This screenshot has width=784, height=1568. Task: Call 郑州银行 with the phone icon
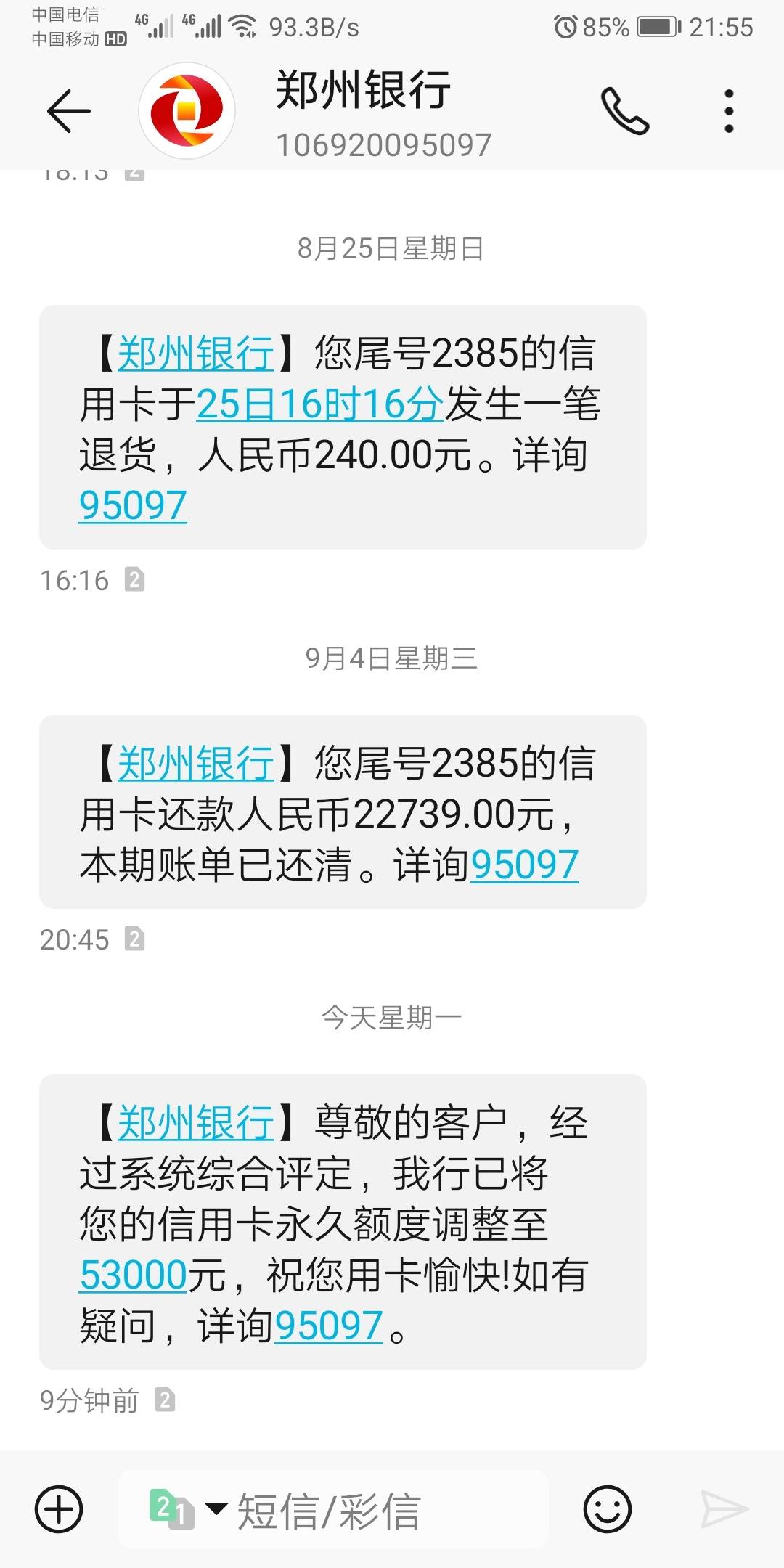pos(625,111)
